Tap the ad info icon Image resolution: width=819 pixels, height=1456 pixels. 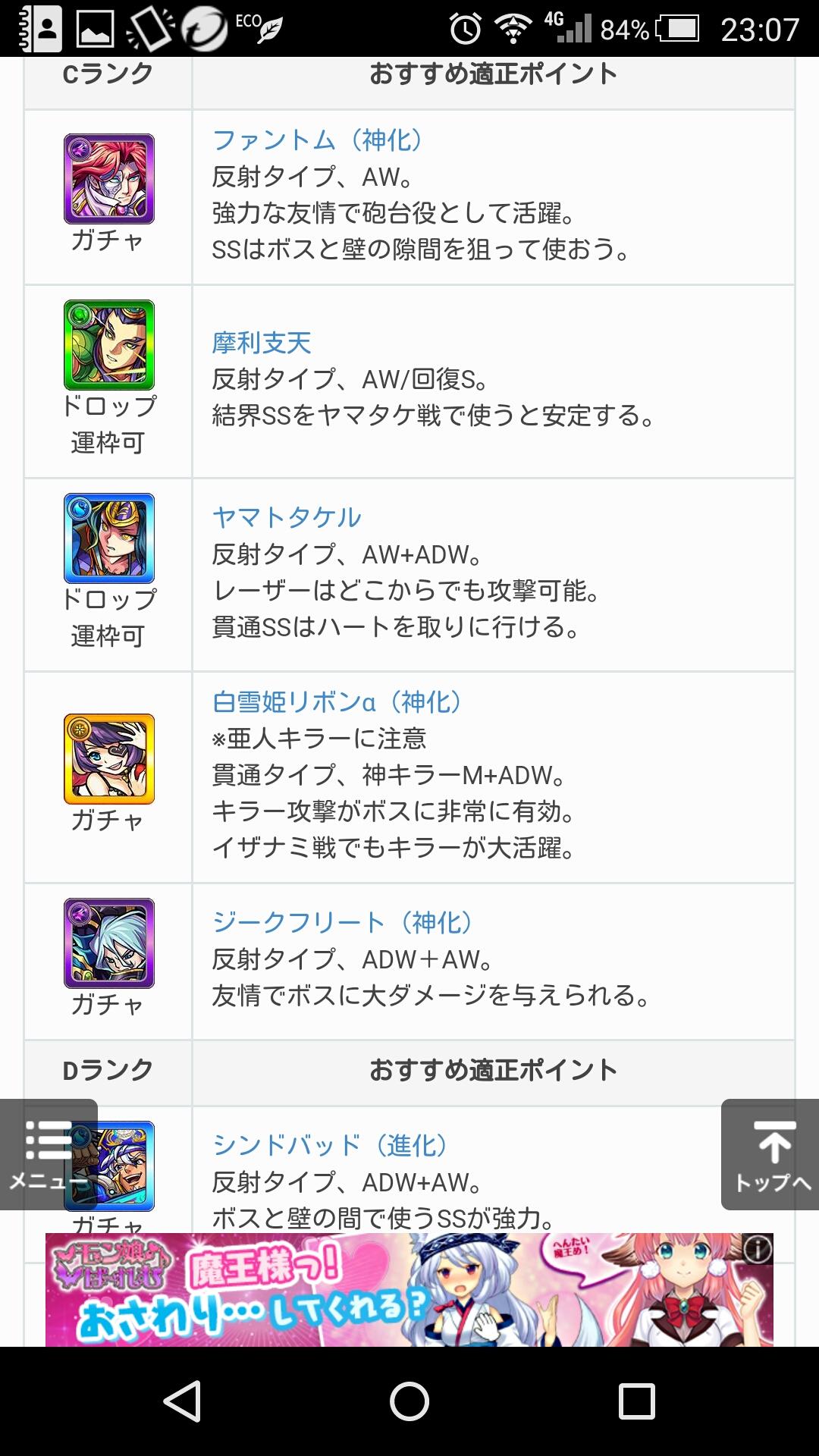757,1249
